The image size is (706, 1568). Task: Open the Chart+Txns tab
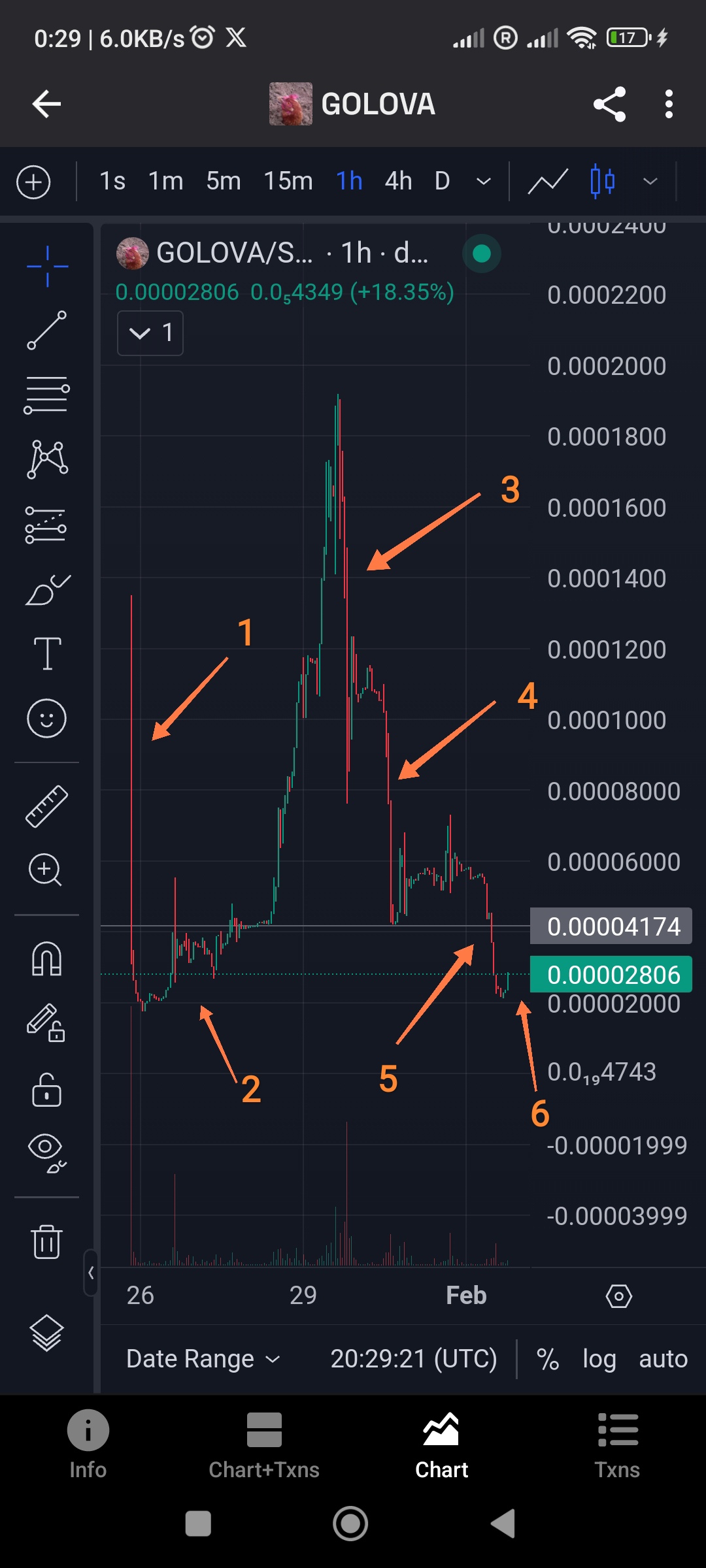coord(264,1445)
